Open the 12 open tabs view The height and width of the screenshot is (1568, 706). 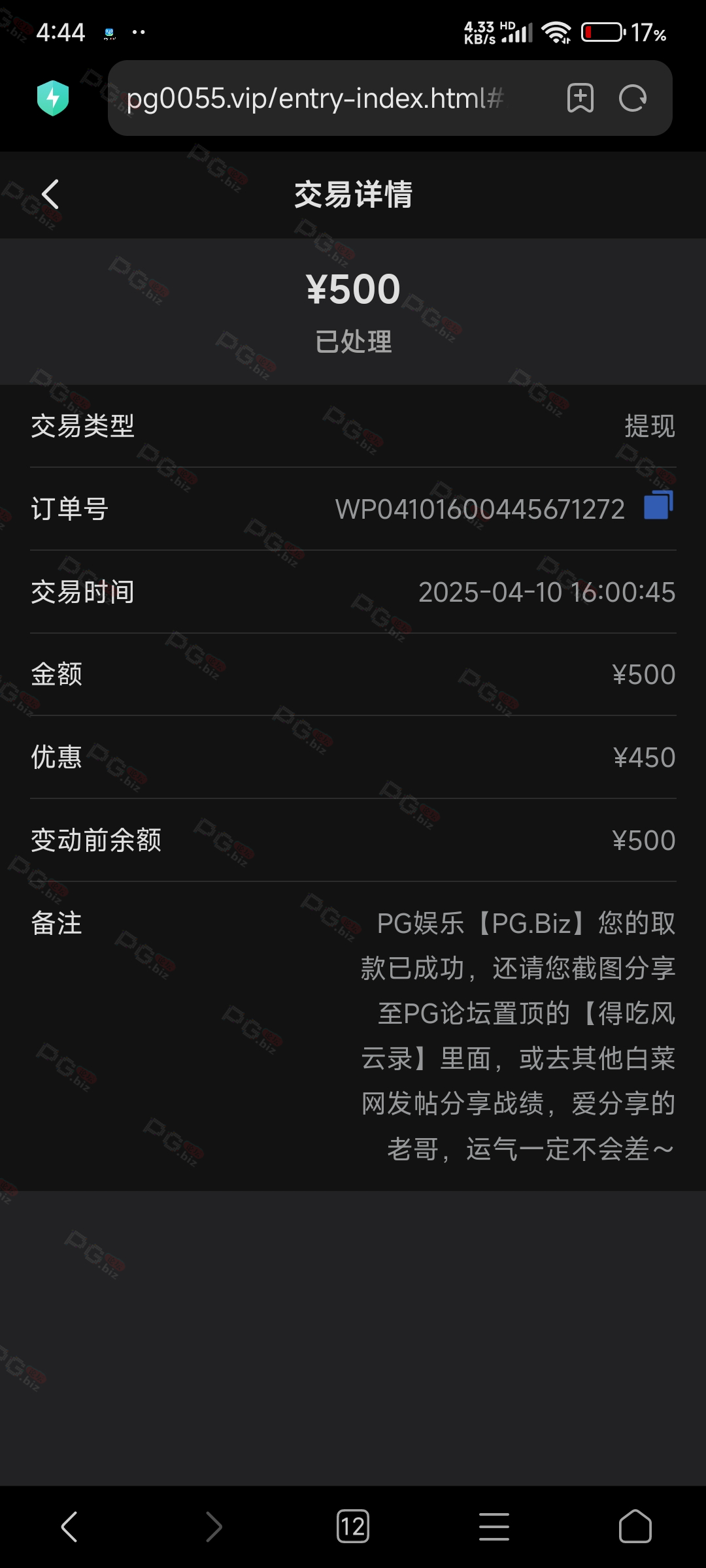[x=353, y=1527]
